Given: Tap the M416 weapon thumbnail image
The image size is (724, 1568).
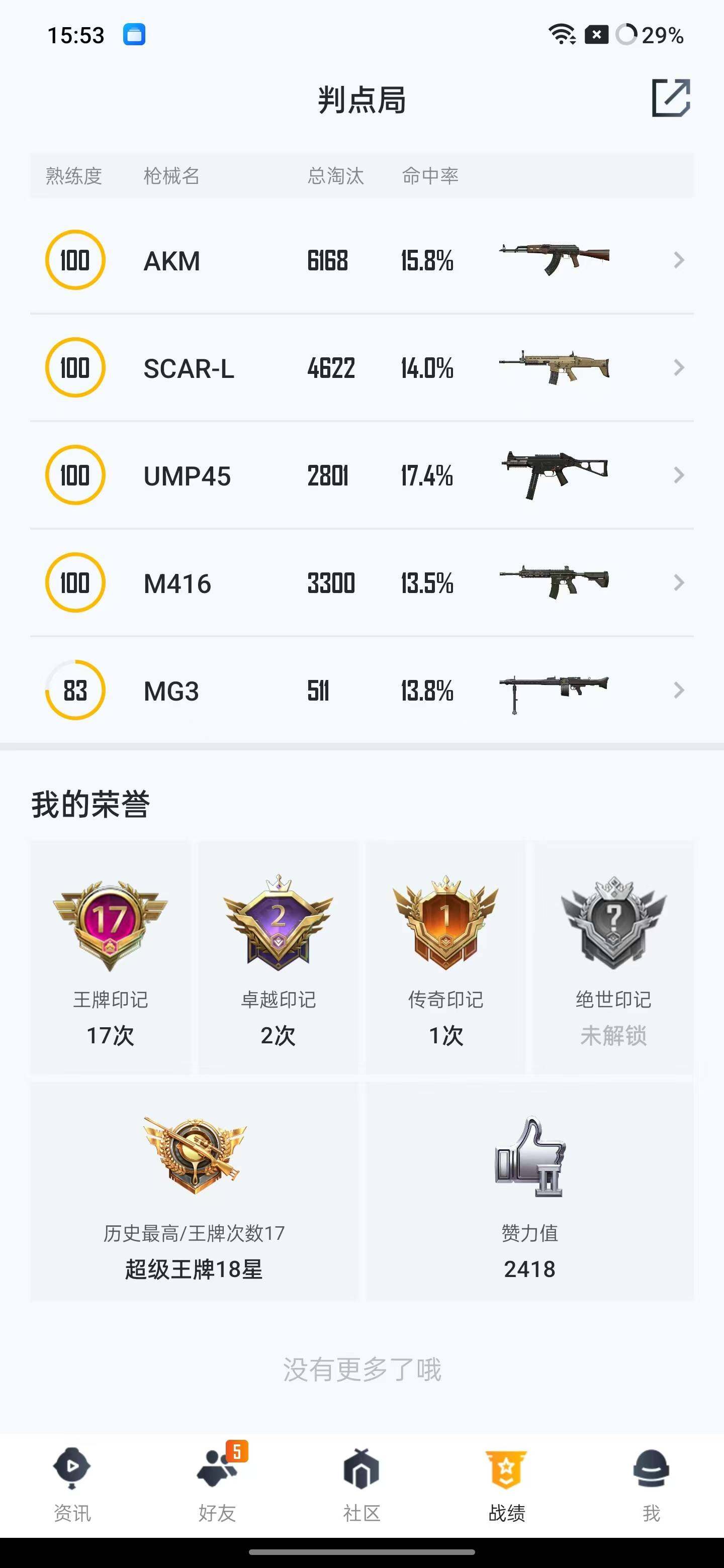Looking at the screenshot, I should click(x=553, y=582).
